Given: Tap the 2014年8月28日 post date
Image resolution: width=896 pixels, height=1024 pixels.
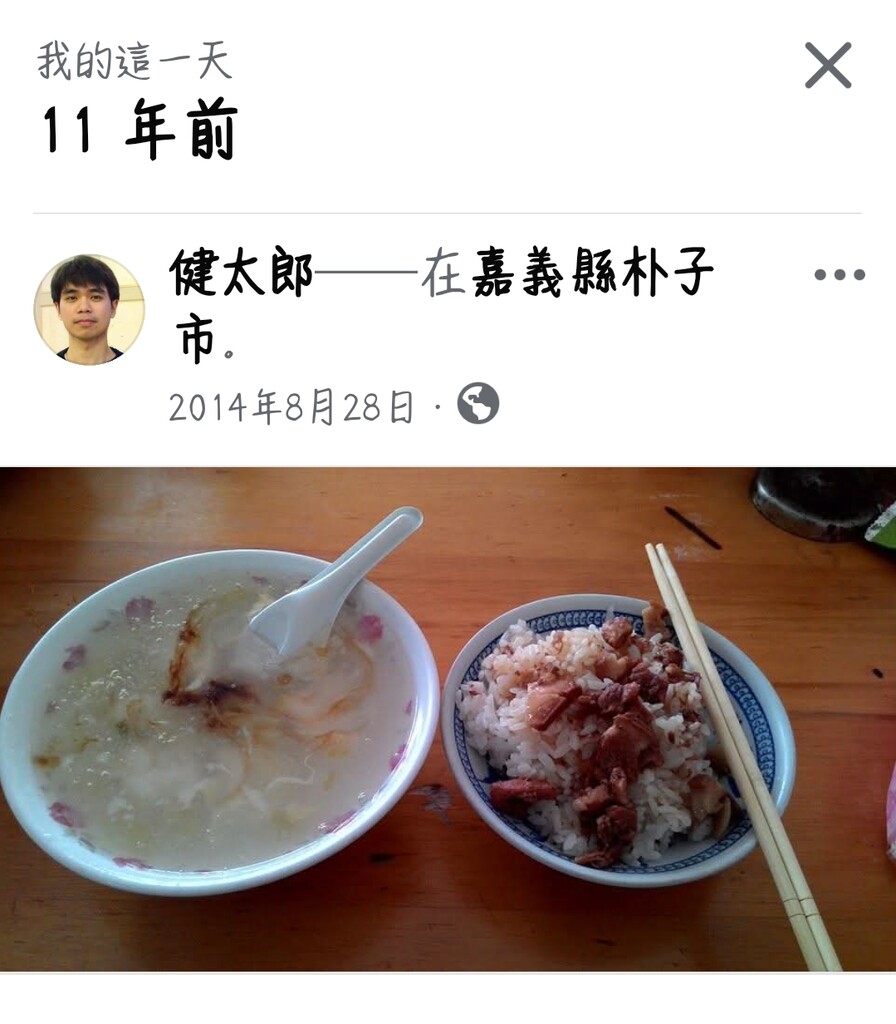Looking at the screenshot, I should coord(291,407).
